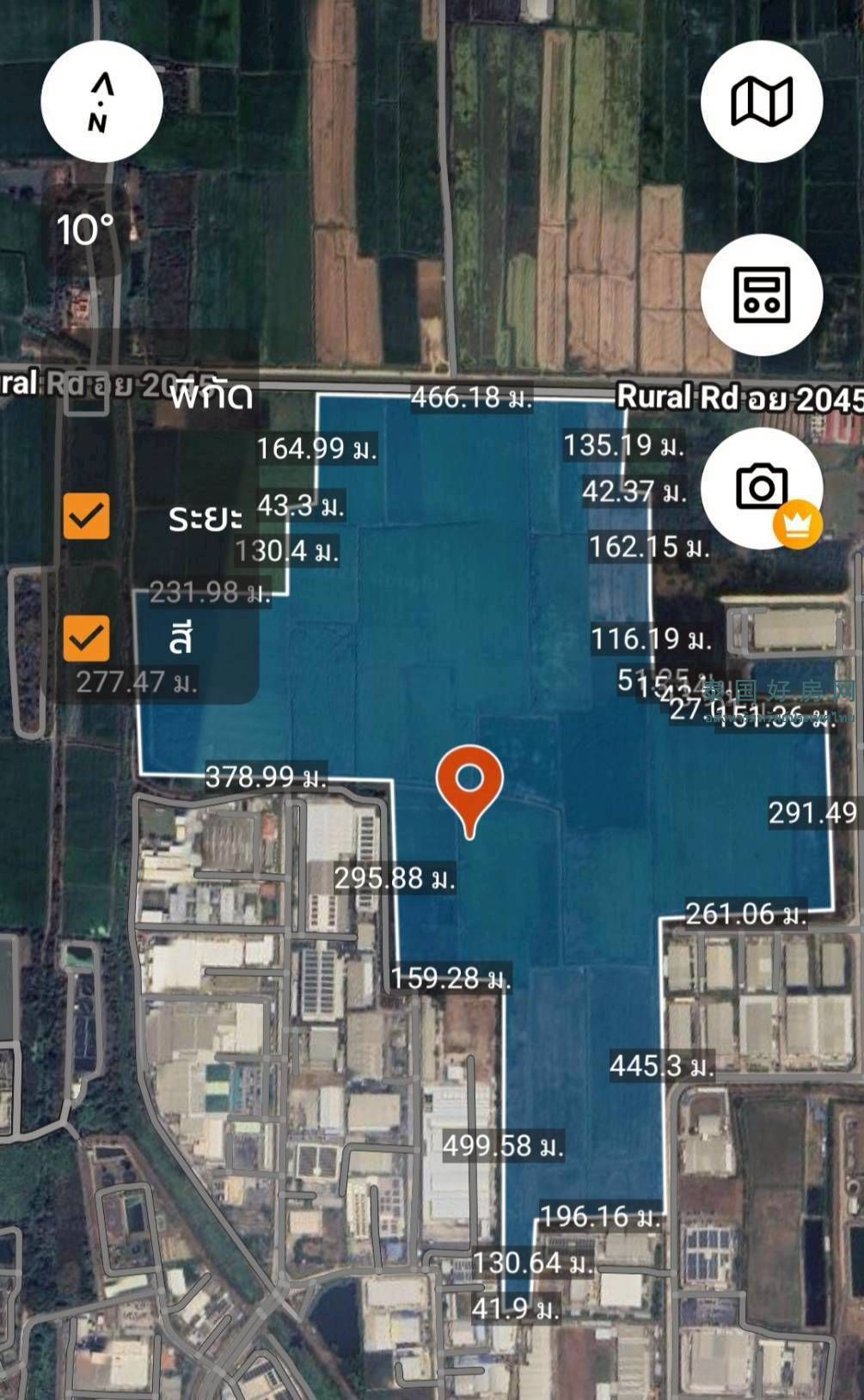
Task: Uncheck the ระยะ distance checkbox
Action: tap(87, 517)
